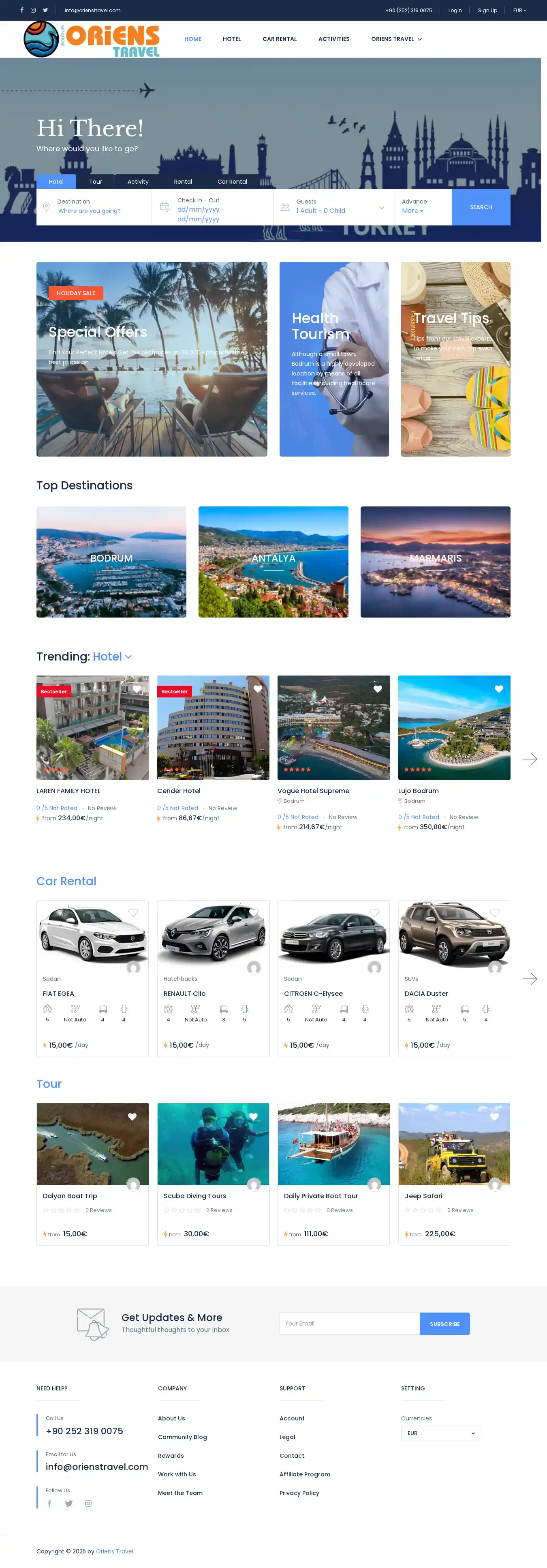The image size is (547, 1568).
Task: Open the Bodrum destination tile
Action: coord(111,561)
